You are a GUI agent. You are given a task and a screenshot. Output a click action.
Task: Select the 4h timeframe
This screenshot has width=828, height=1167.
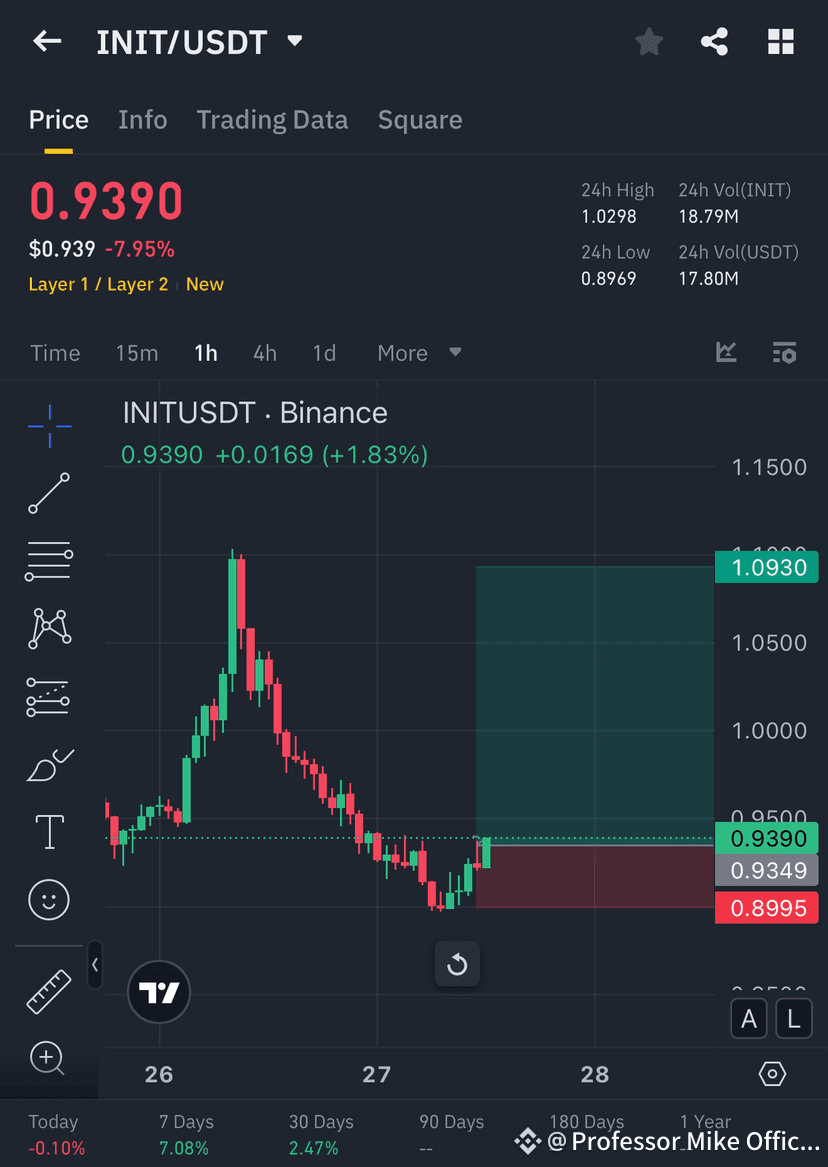coord(264,352)
